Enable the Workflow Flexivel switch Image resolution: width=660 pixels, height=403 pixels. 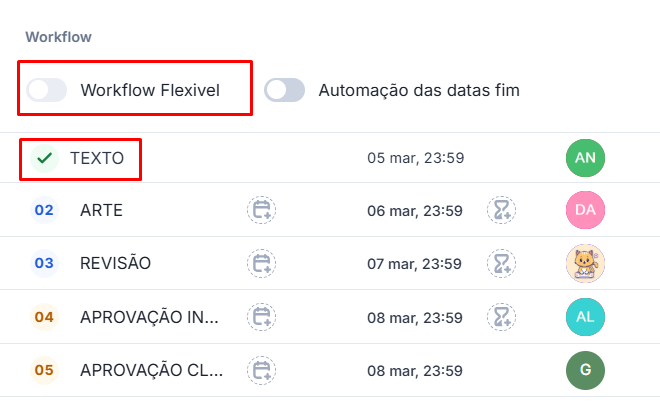click(47, 90)
